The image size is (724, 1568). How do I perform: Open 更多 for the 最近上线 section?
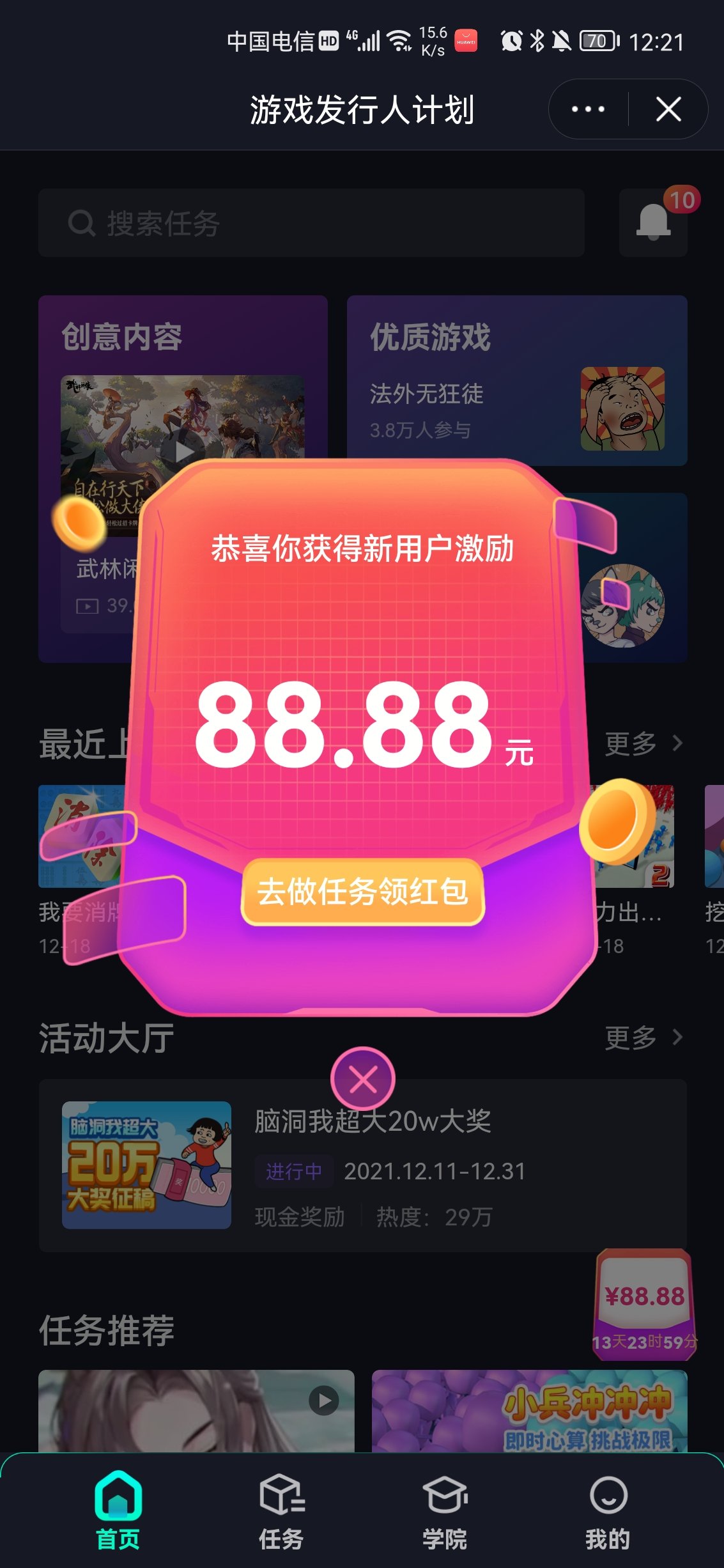click(x=643, y=743)
